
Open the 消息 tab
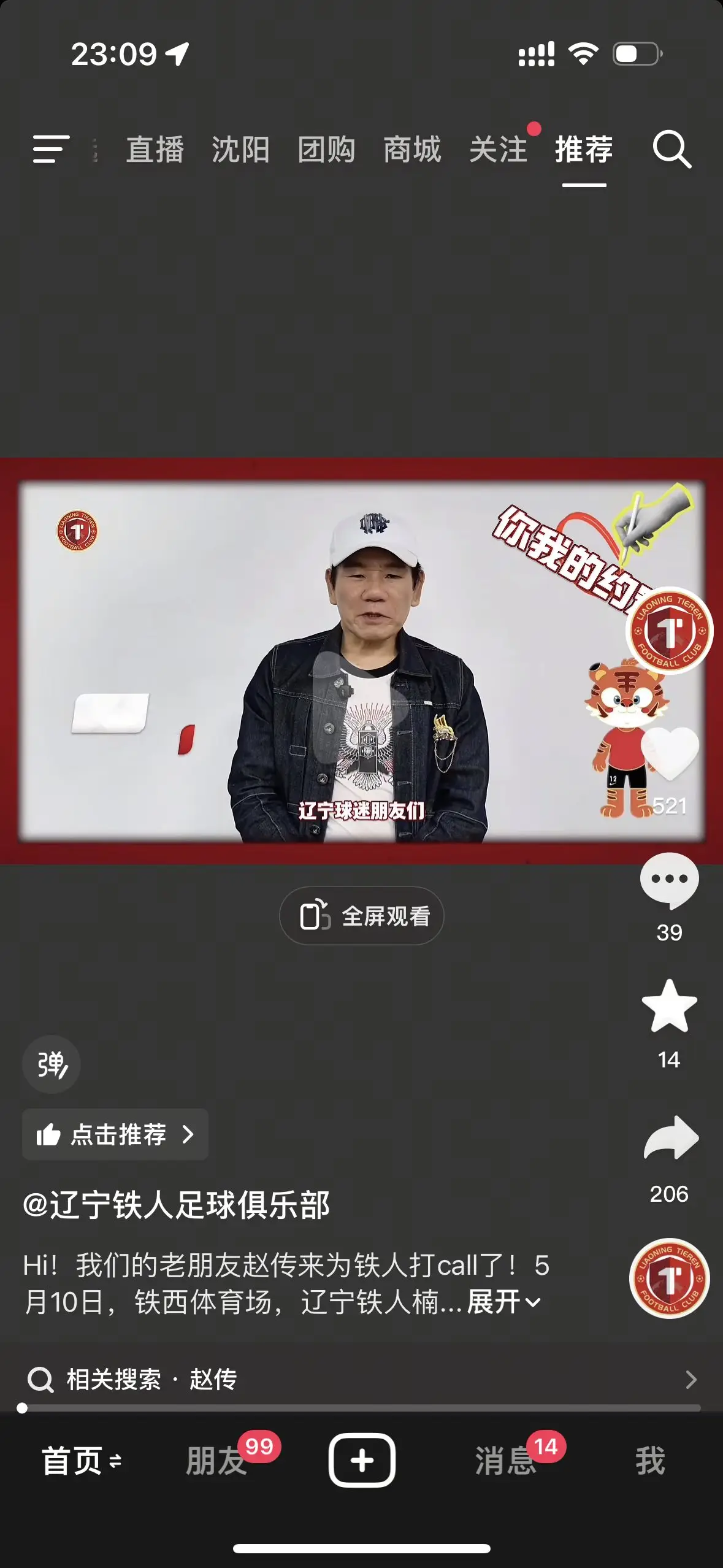point(505,1461)
